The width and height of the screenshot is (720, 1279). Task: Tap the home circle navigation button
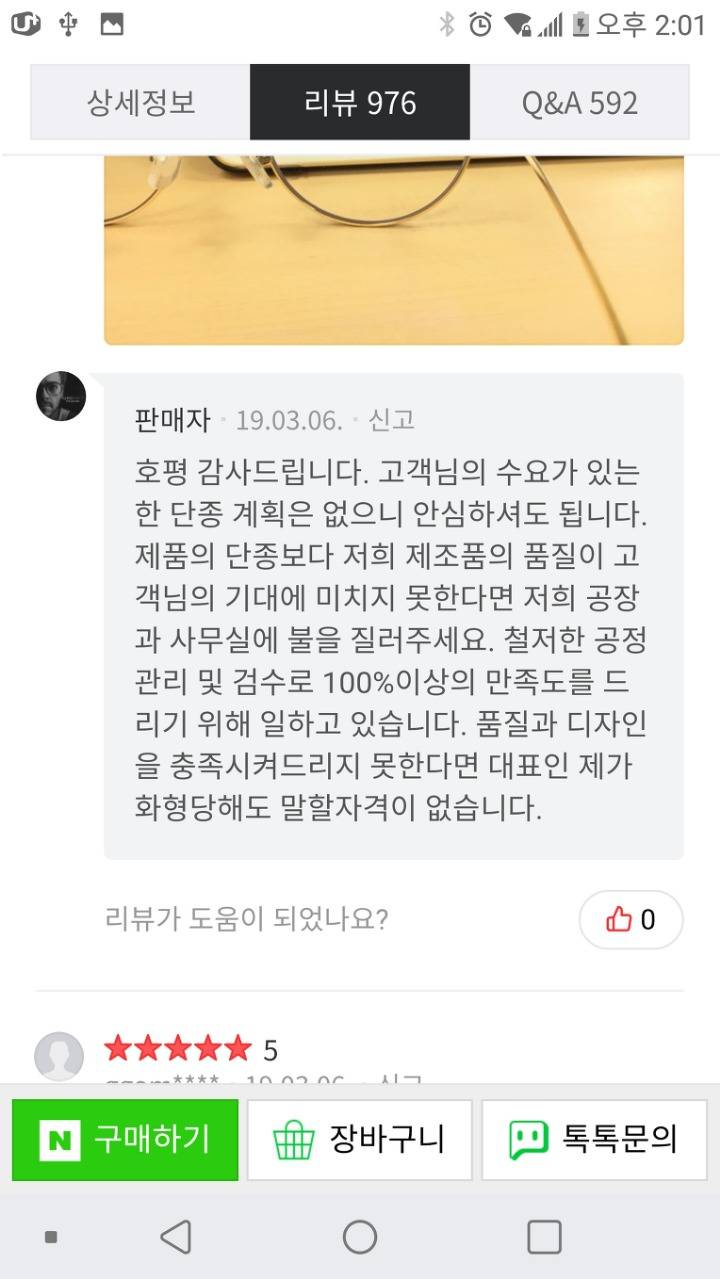click(360, 1236)
